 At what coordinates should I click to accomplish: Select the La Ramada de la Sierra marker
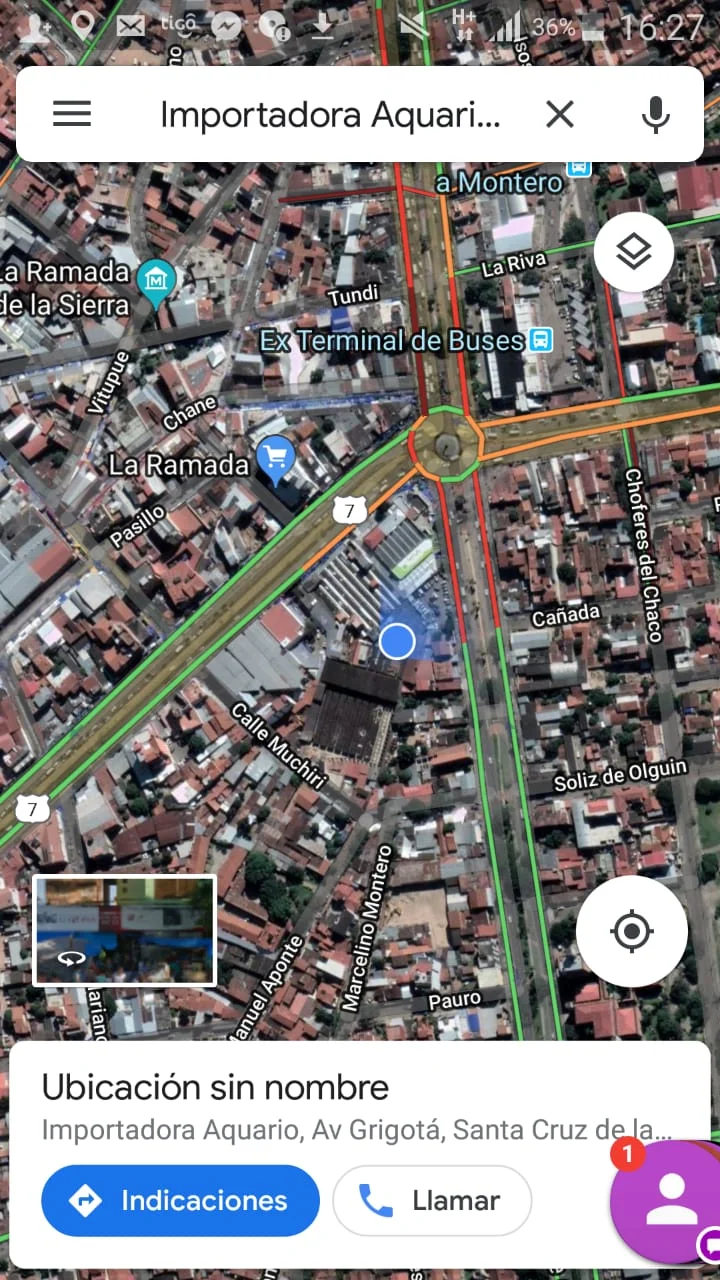pyautogui.click(x=157, y=280)
